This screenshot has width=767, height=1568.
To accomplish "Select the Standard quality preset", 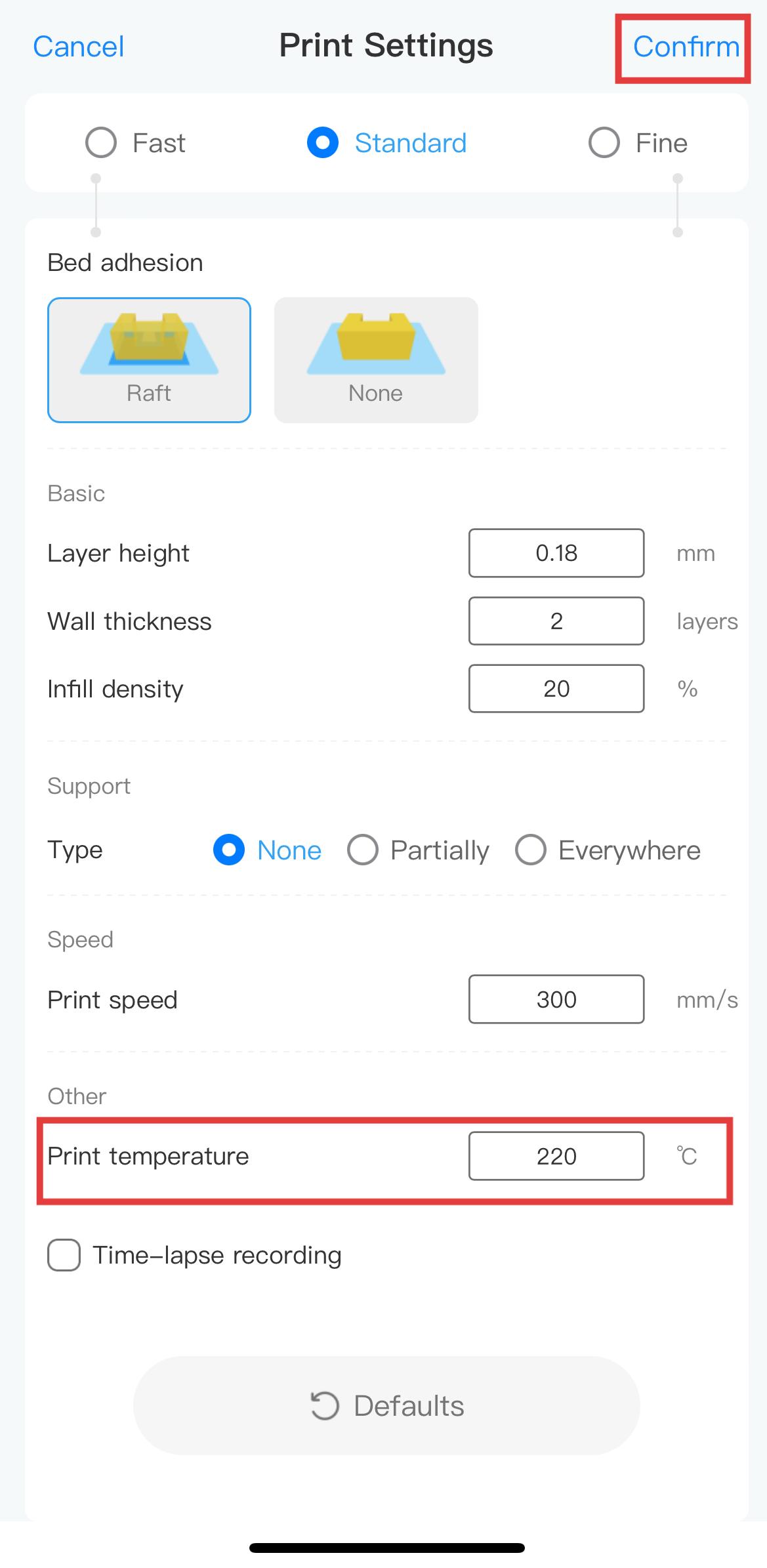I will point(323,143).
